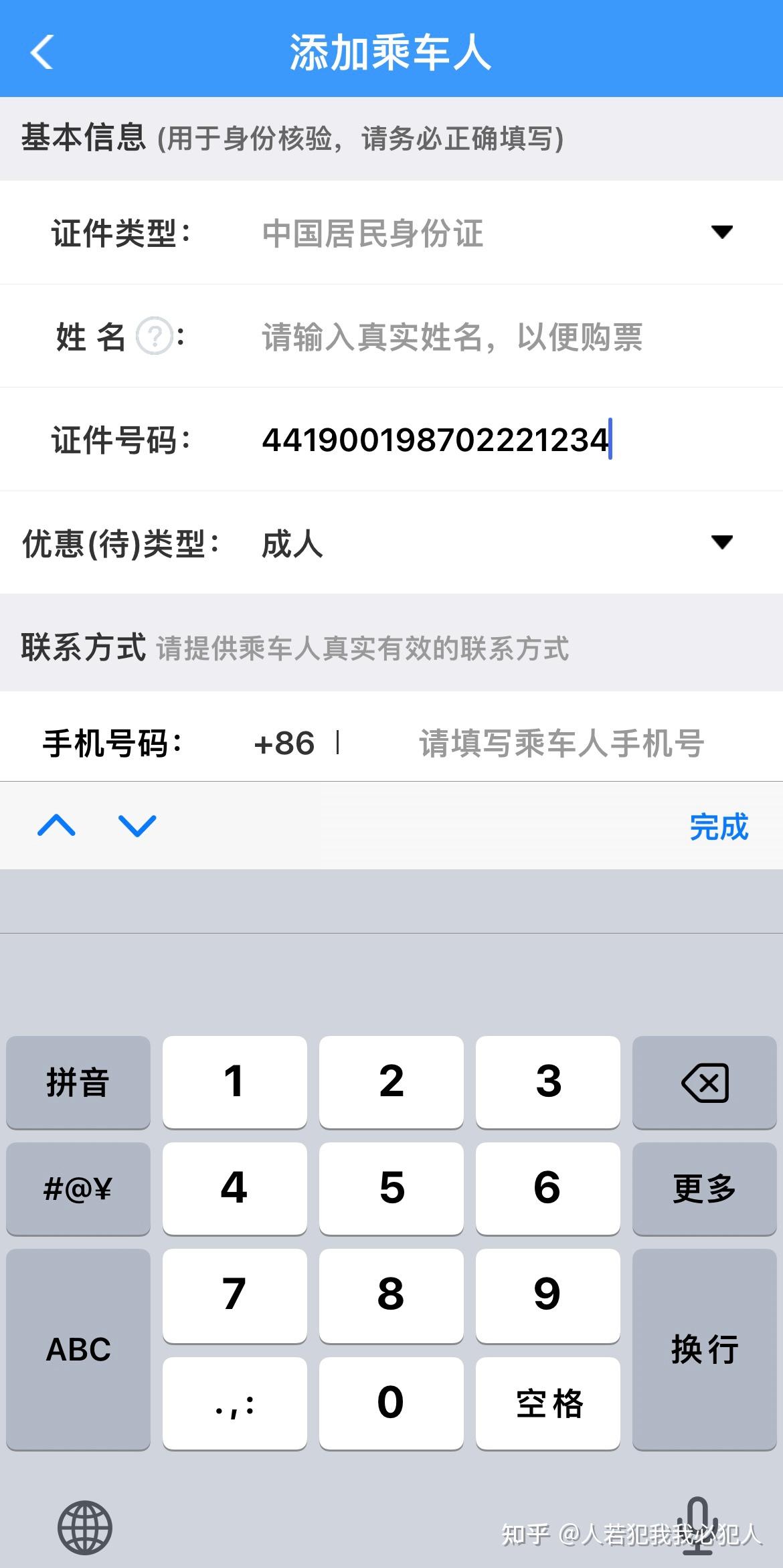Jump to previous field with the up chevron
This screenshot has width=783, height=1568.
(x=56, y=826)
